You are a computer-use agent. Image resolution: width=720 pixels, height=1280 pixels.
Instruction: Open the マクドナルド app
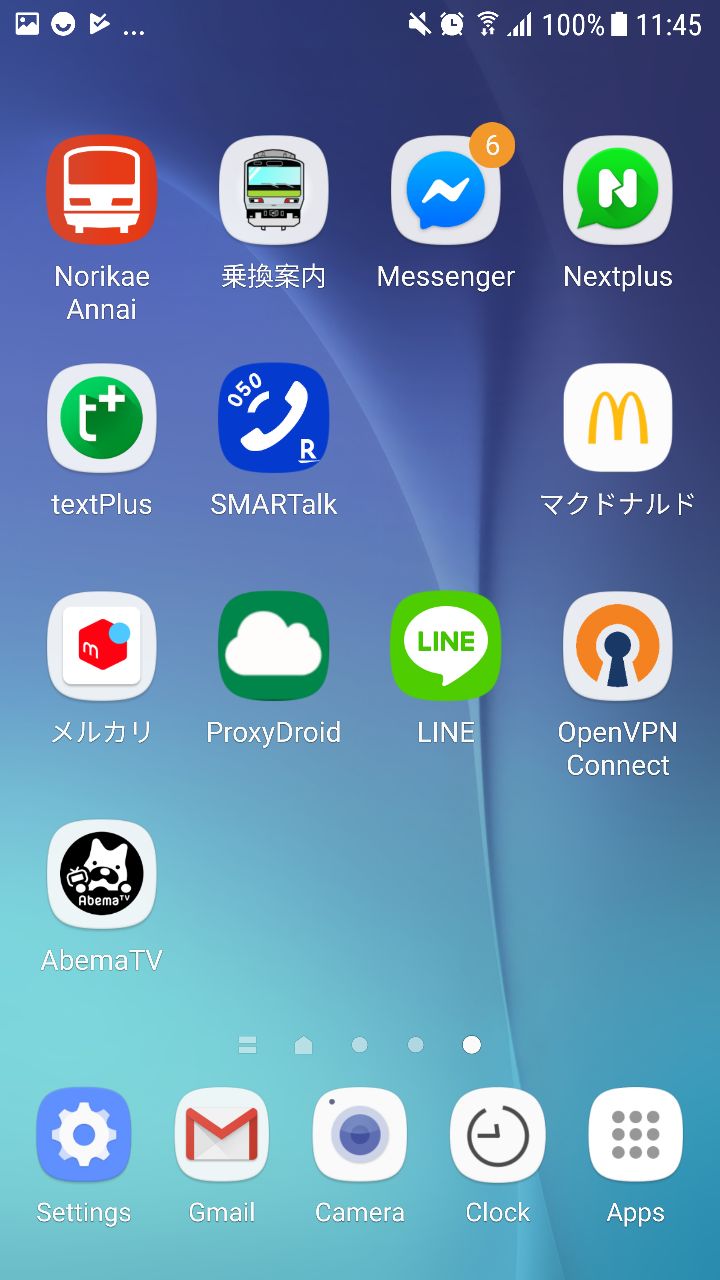tap(618, 418)
